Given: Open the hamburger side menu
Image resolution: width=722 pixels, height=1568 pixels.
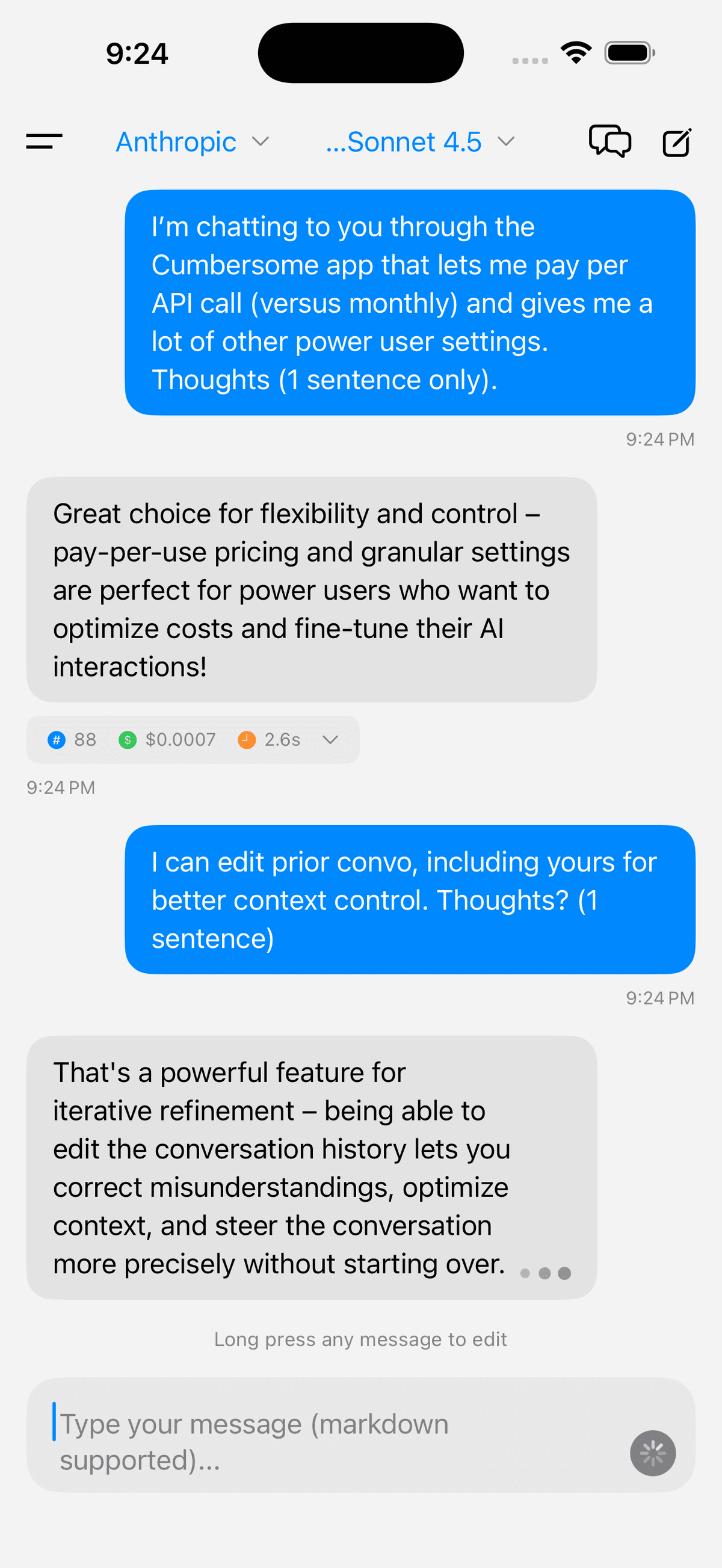Looking at the screenshot, I should [44, 141].
